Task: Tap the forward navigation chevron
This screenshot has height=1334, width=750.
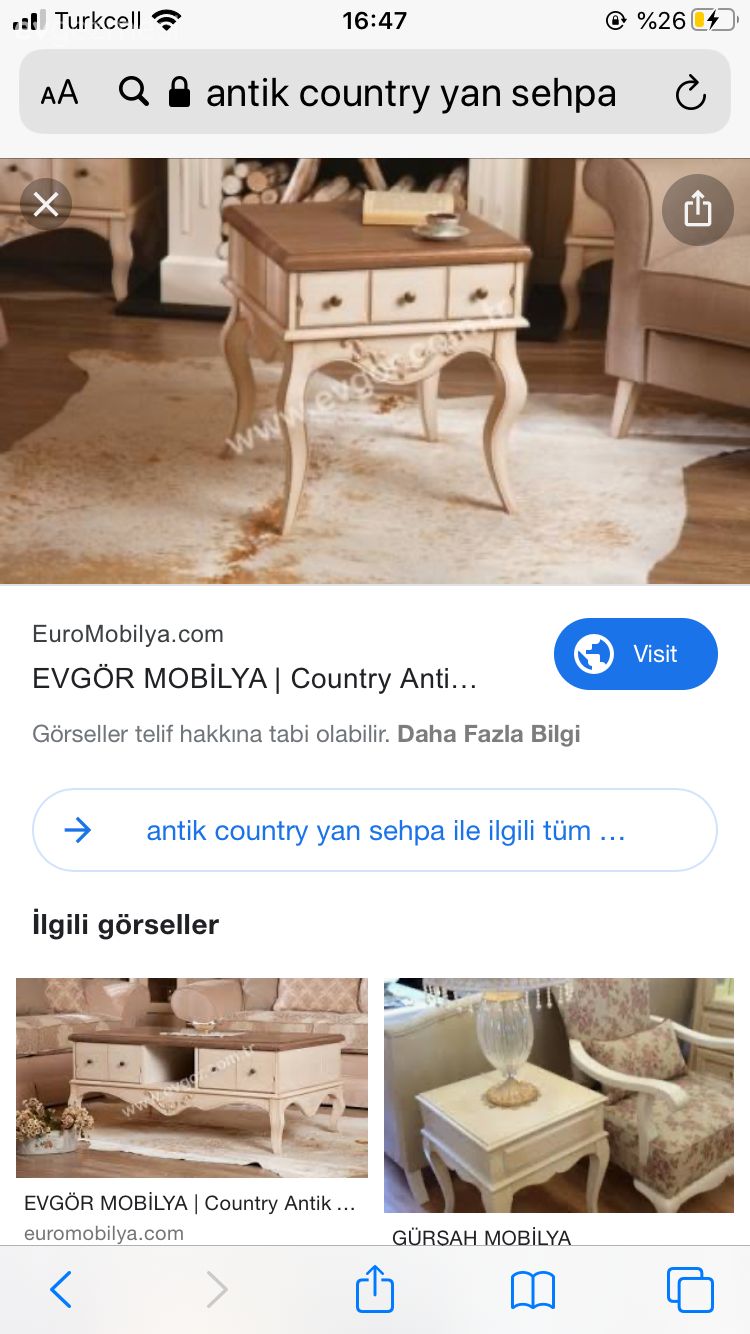Action: (x=217, y=1290)
